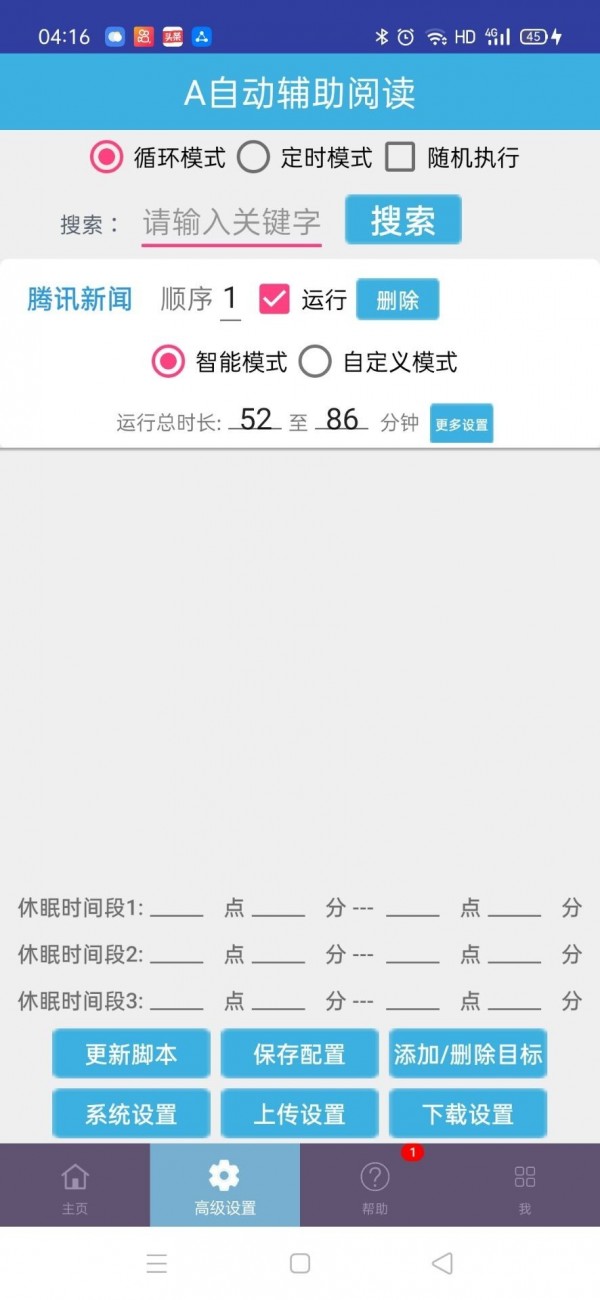Image resolution: width=600 pixels, height=1300 pixels.
Task: Open 添加/删除目标
Action: pos(468,1054)
